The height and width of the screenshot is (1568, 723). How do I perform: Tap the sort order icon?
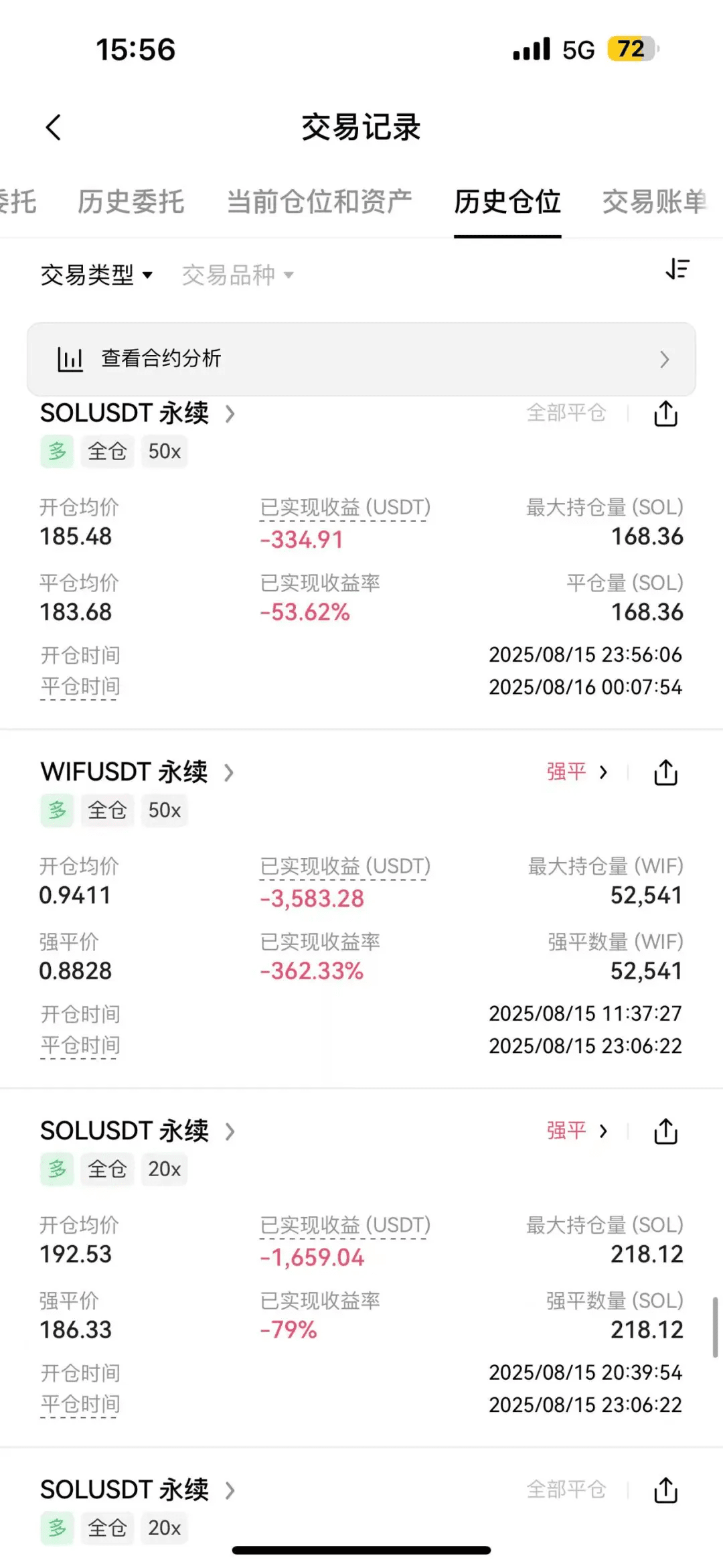[677, 269]
